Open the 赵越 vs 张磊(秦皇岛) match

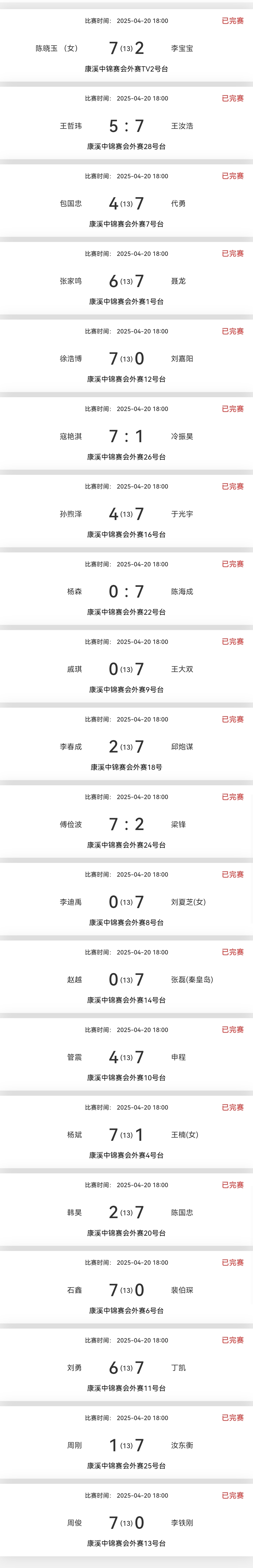(x=126, y=979)
